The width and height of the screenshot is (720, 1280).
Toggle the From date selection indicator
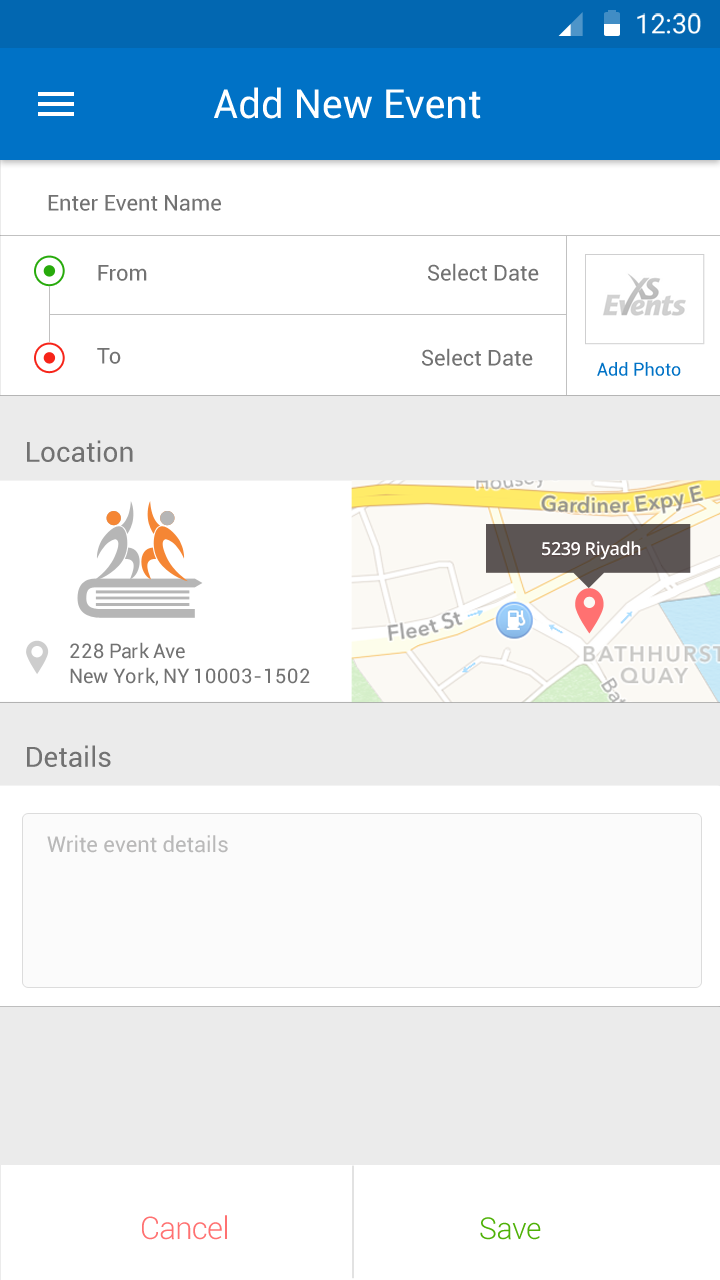point(49,271)
